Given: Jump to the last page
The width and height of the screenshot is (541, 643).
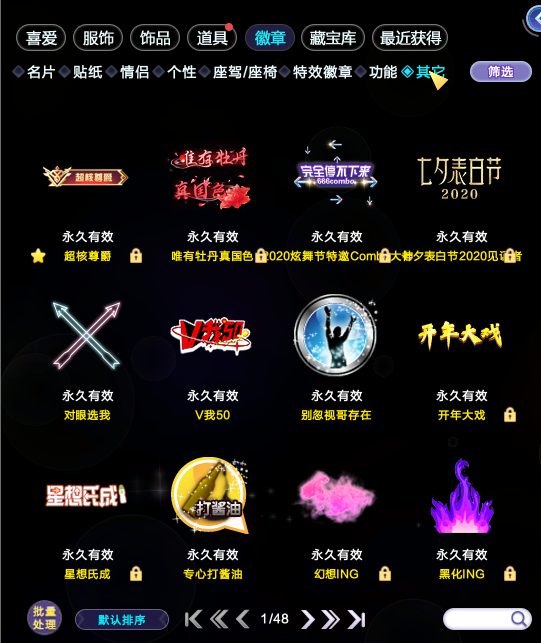Looking at the screenshot, I should point(356,619).
